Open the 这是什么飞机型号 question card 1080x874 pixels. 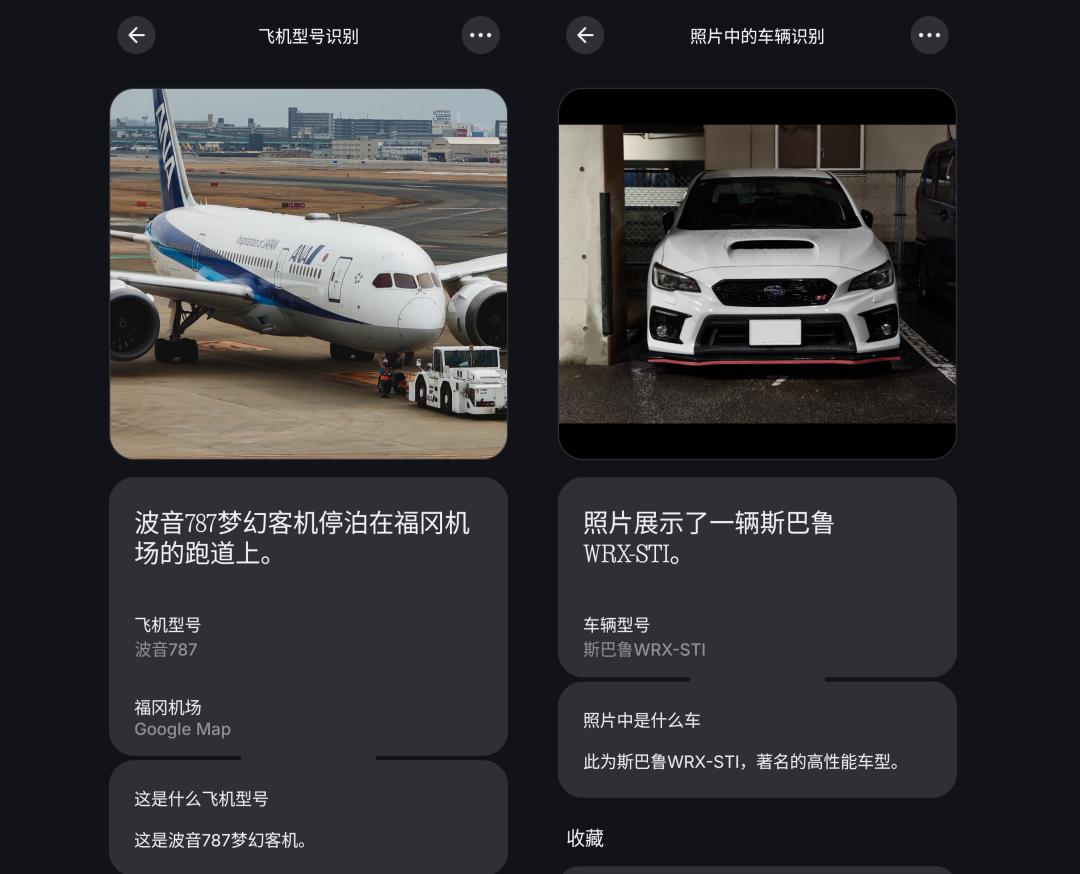coord(308,818)
